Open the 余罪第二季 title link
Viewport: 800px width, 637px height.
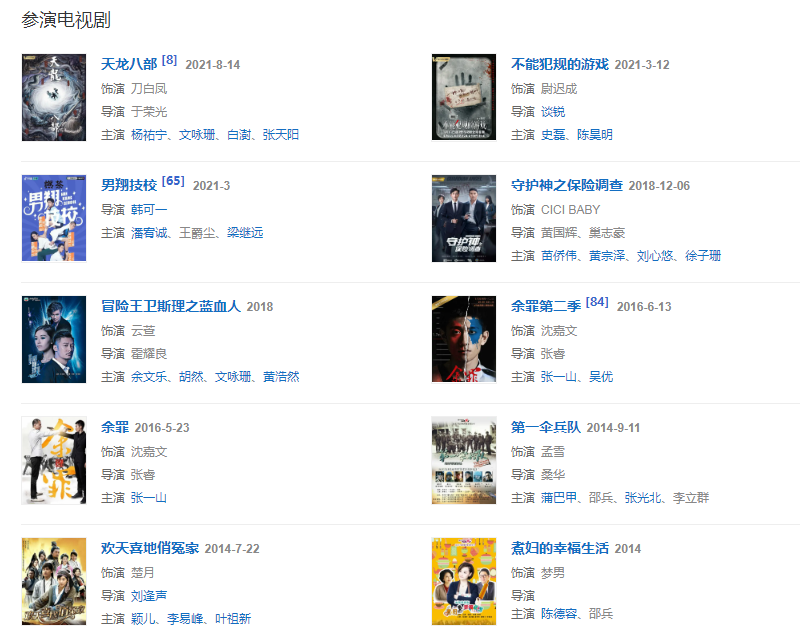click(x=545, y=306)
